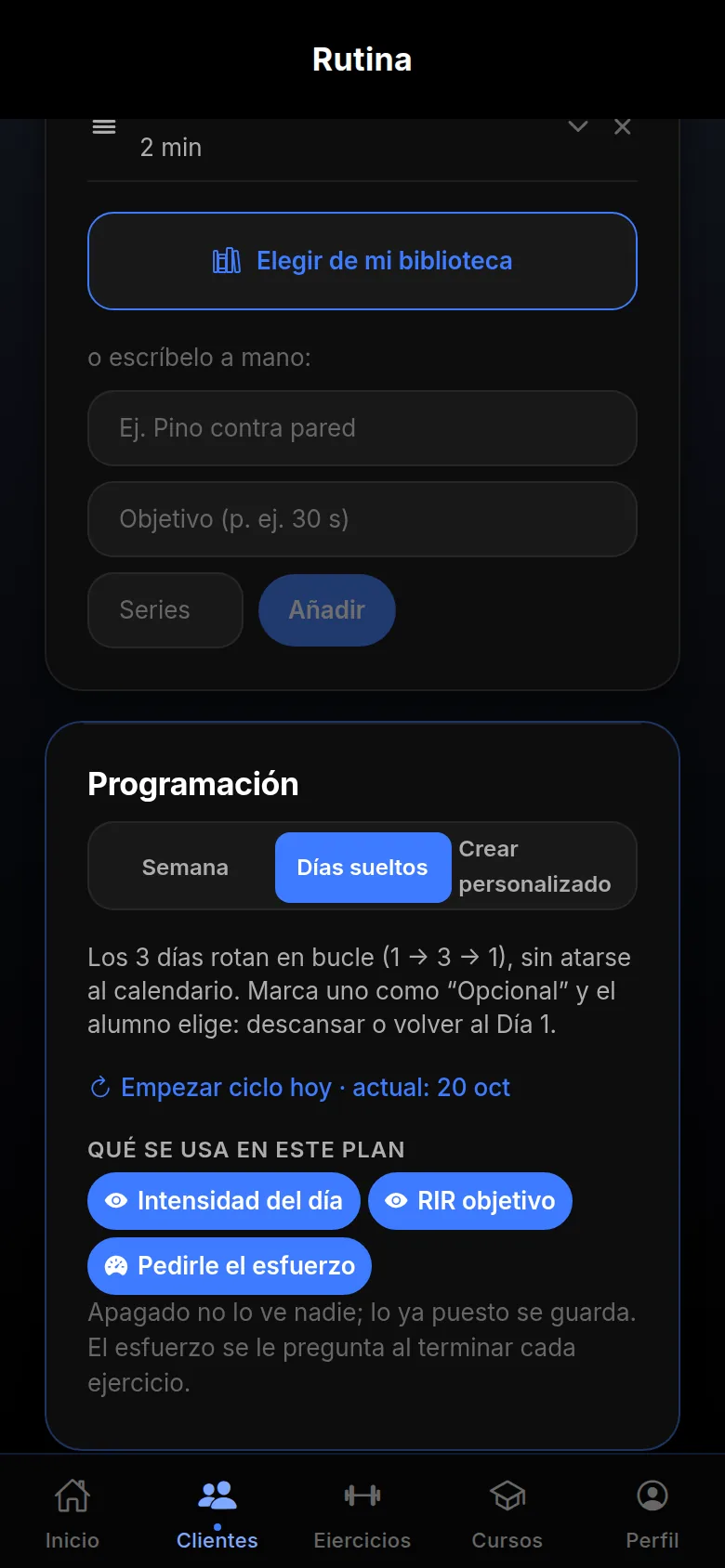
Task: Toggle Pedirle el esfuerzo chip
Action: (230, 1266)
